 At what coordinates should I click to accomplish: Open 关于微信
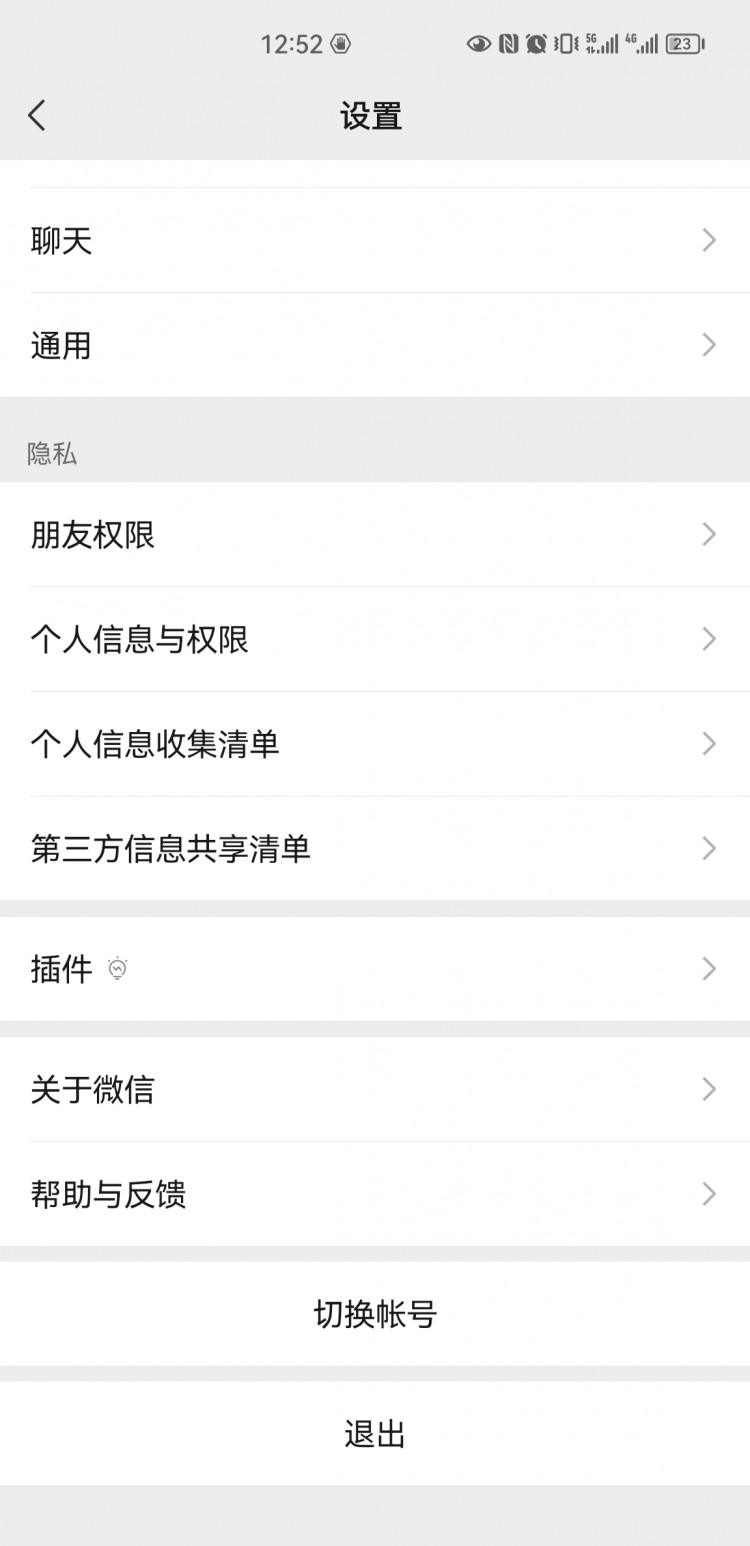(x=375, y=1089)
